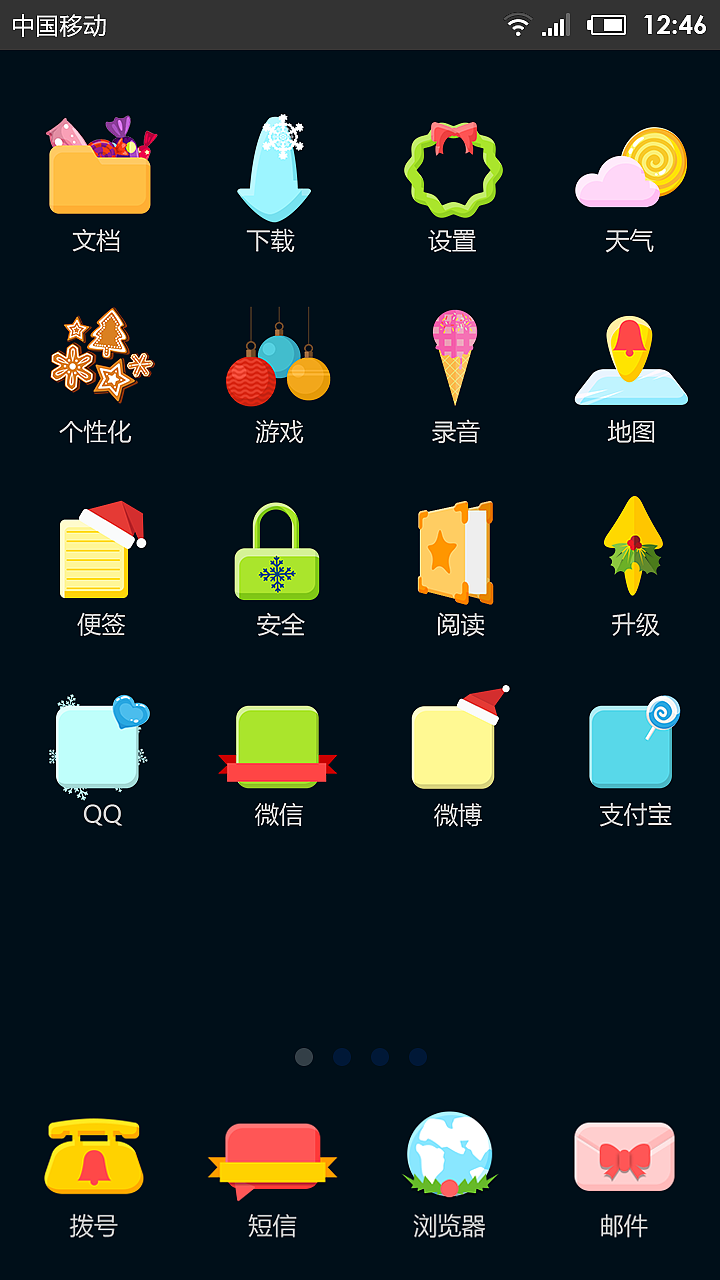Launch 微信 (WeChat)
The height and width of the screenshot is (1280, 720).
[x=277, y=740]
